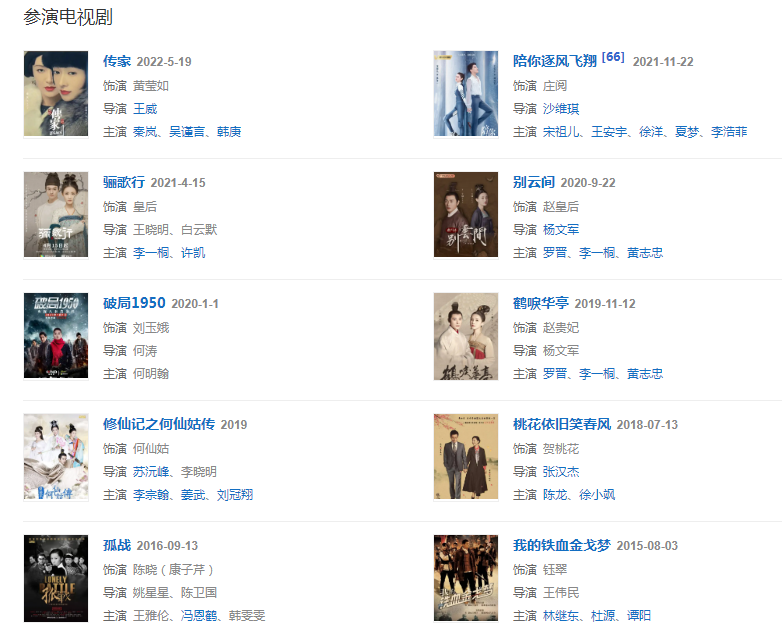Open reference footnote 66

pos(613,57)
